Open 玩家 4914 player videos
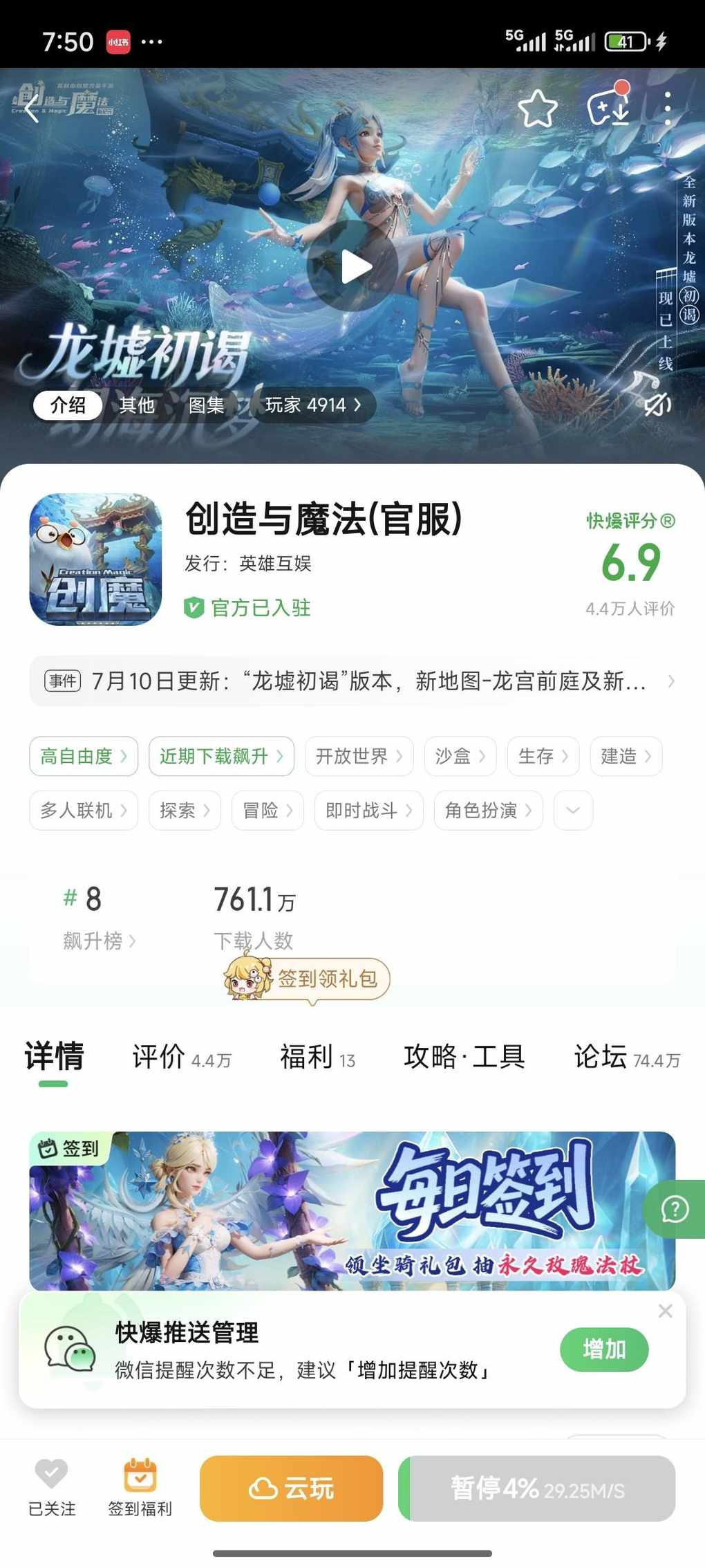The width and height of the screenshot is (705, 1568). click(312, 405)
